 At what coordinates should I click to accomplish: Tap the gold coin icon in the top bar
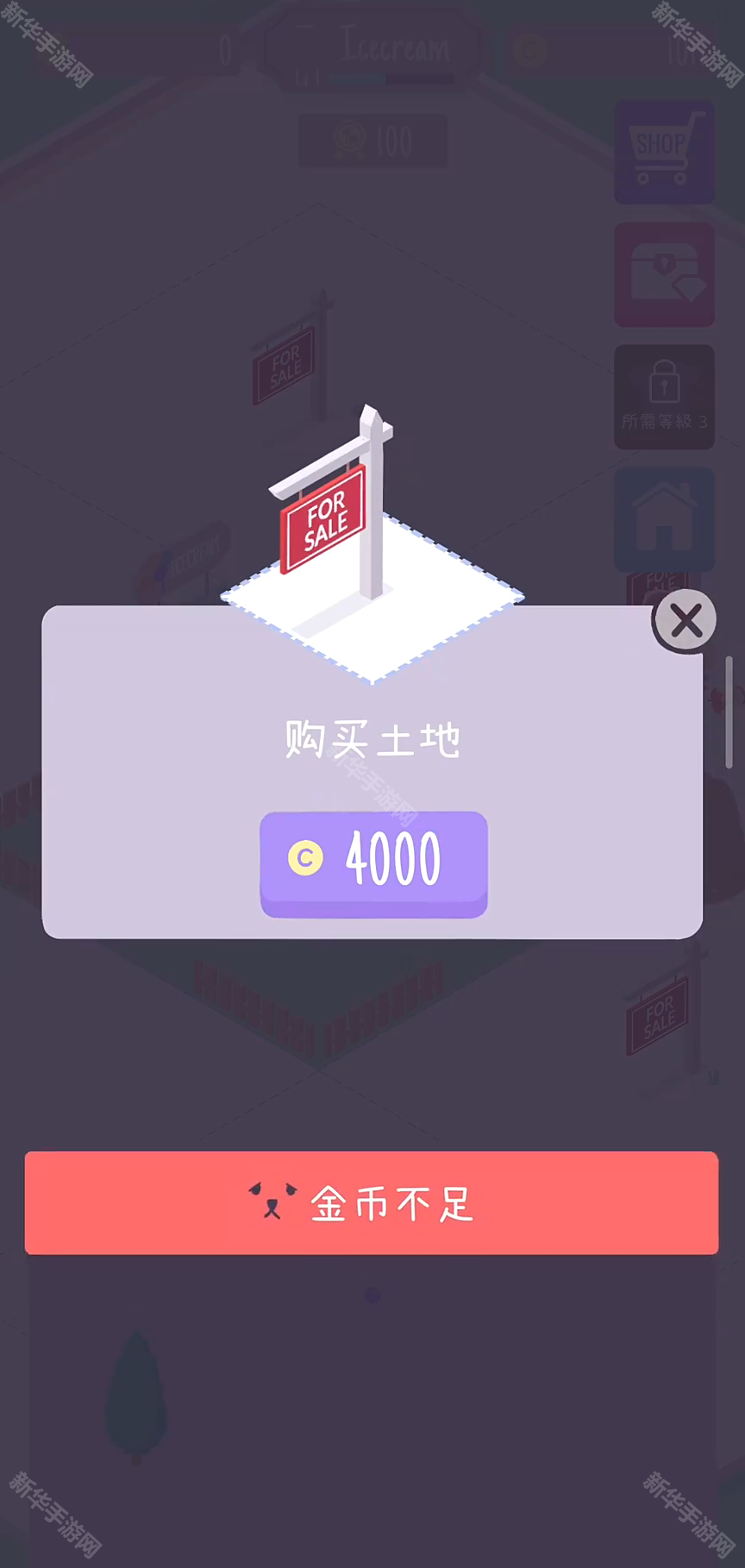[x=529, y=50]
